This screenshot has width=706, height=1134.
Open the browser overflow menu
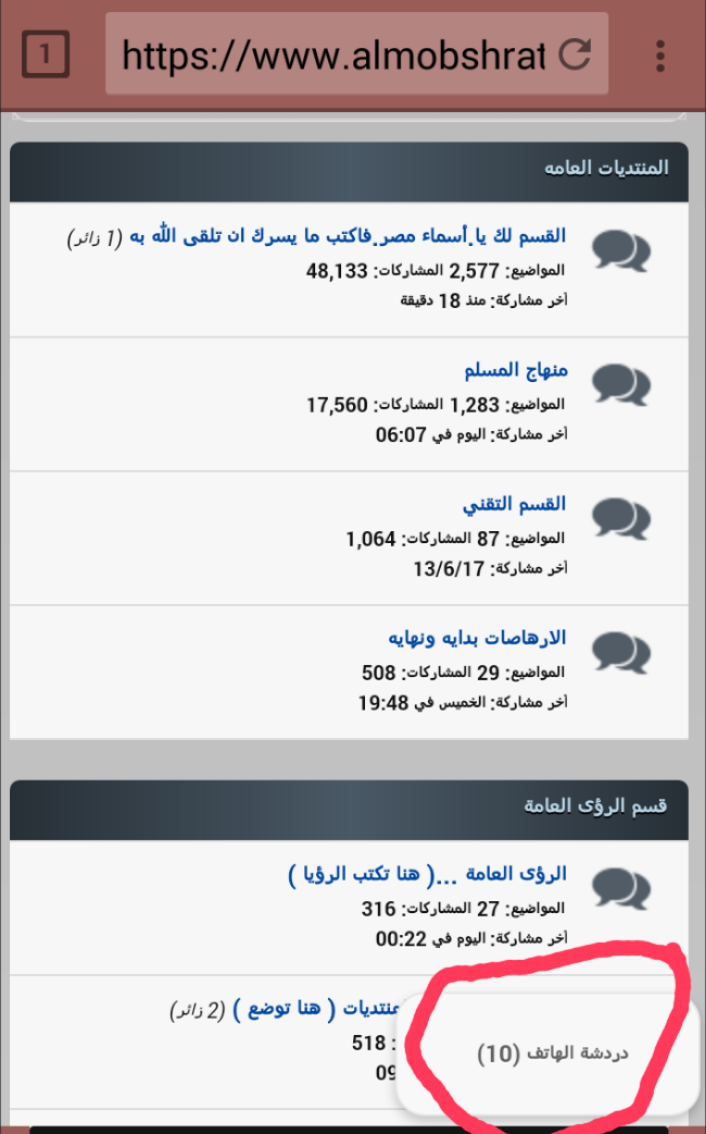click(660, 55)
